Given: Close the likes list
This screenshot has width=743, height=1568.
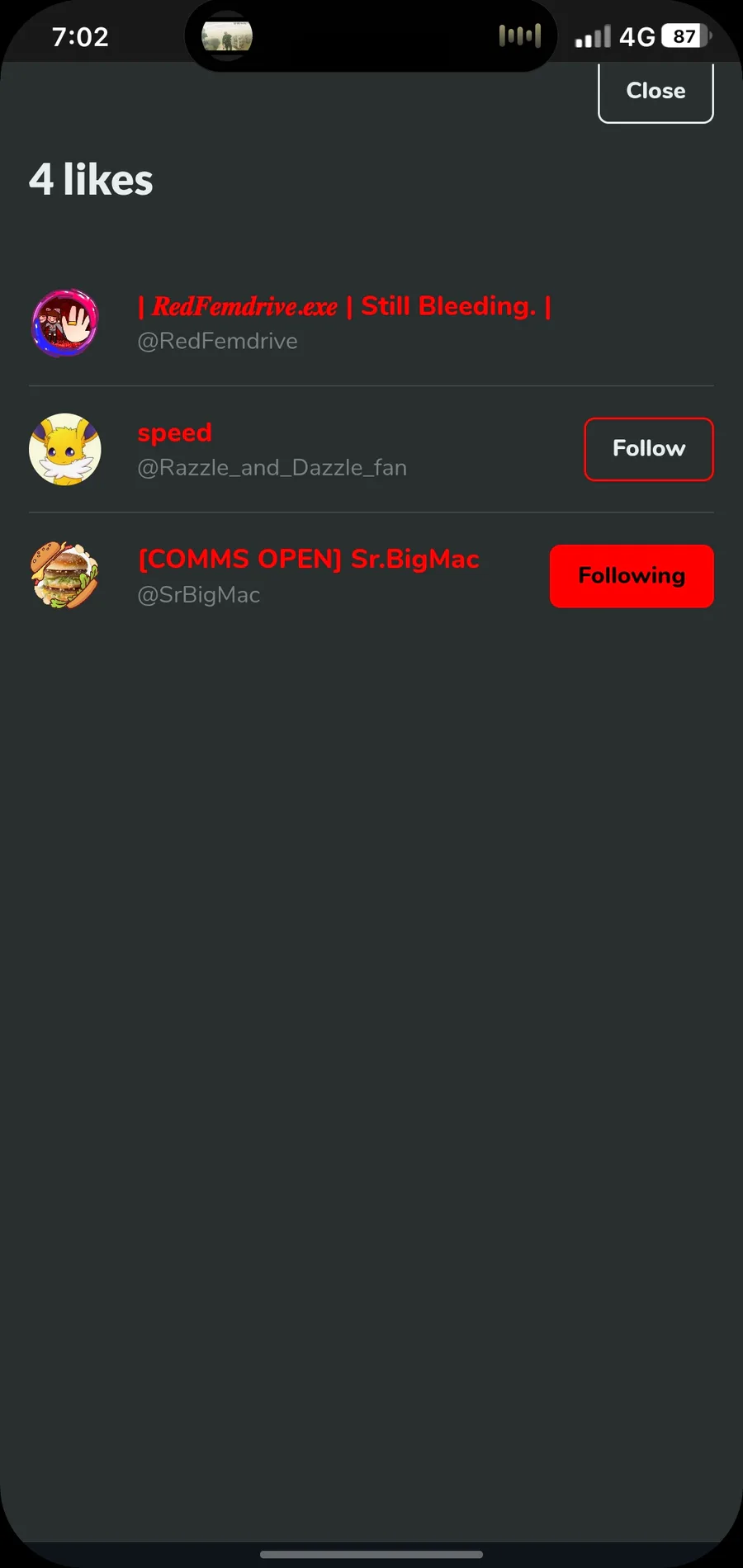Looking at the screenshot, I should (x=655, y=91).
